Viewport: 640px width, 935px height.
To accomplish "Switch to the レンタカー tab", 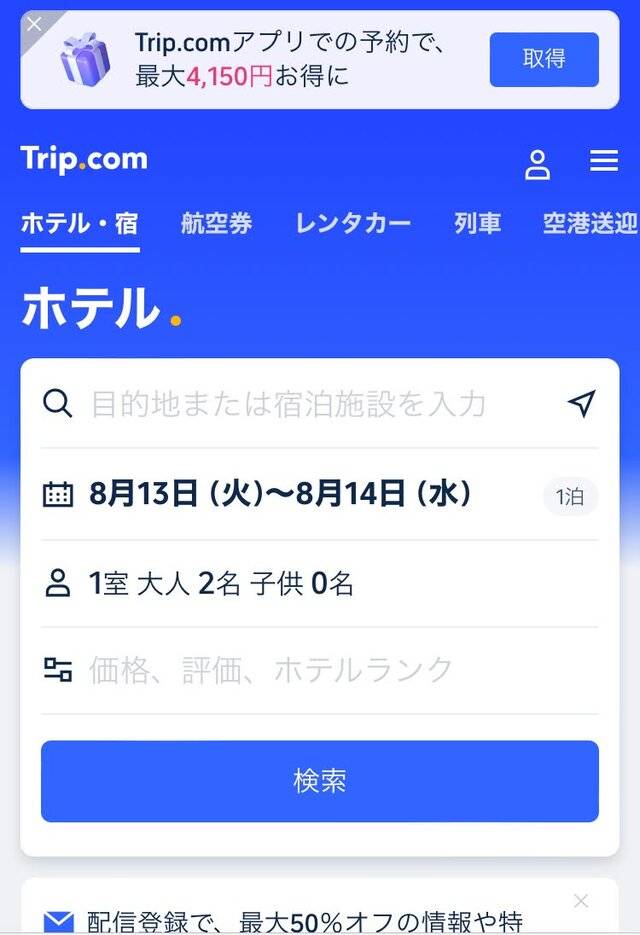I will pos(353,223).
